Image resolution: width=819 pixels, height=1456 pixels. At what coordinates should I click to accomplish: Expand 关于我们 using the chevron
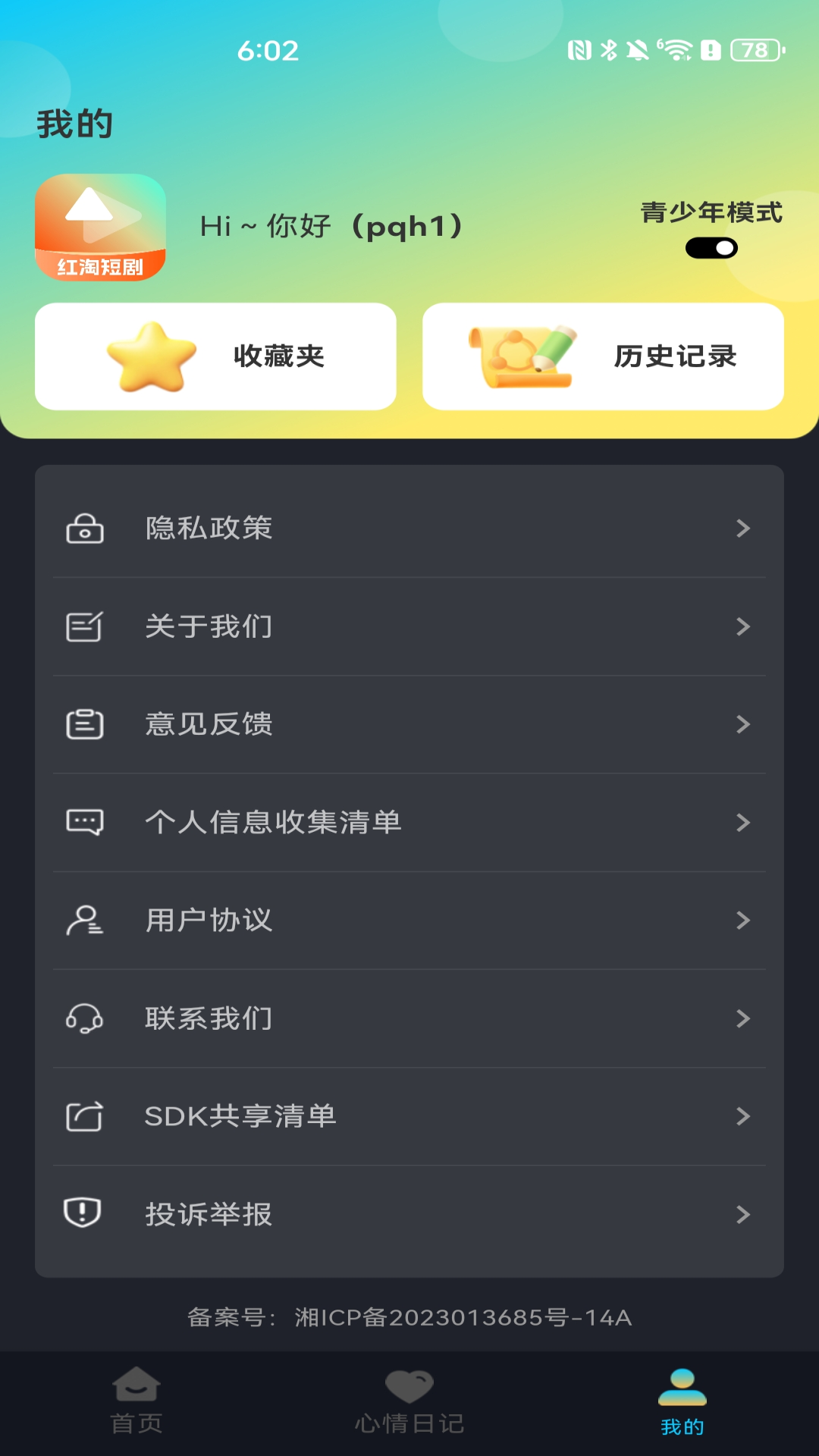[743, 627]
